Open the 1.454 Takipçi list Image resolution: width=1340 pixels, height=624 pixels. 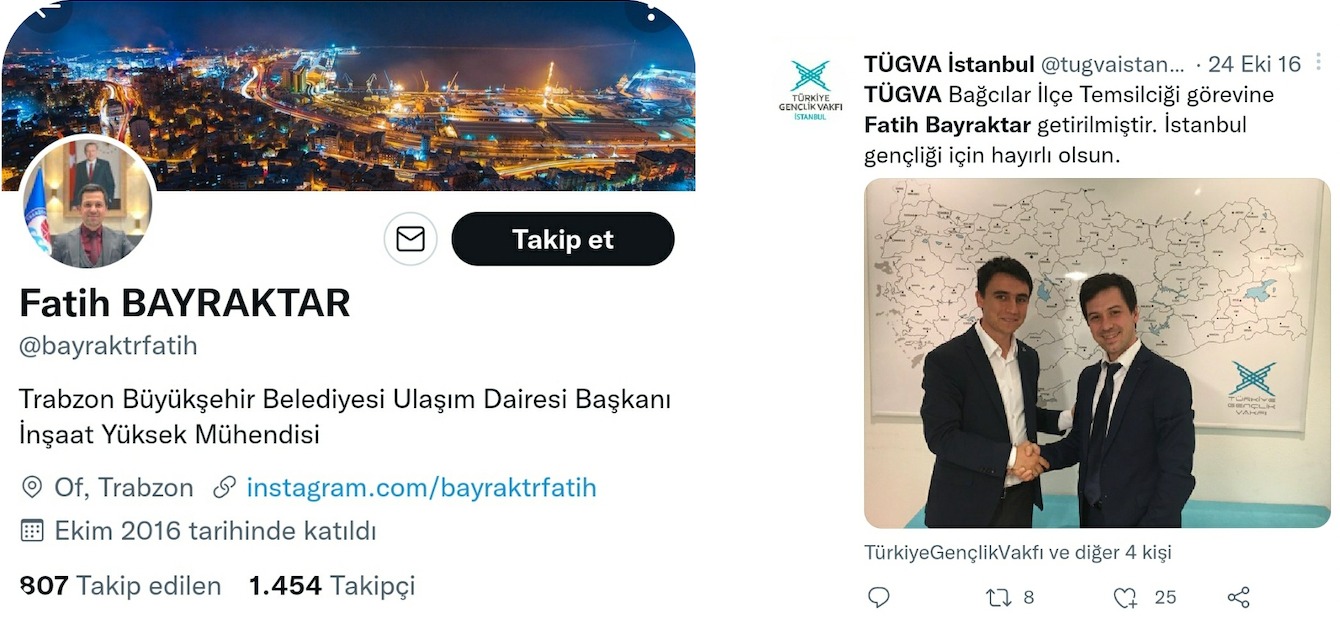coord(332,586)
